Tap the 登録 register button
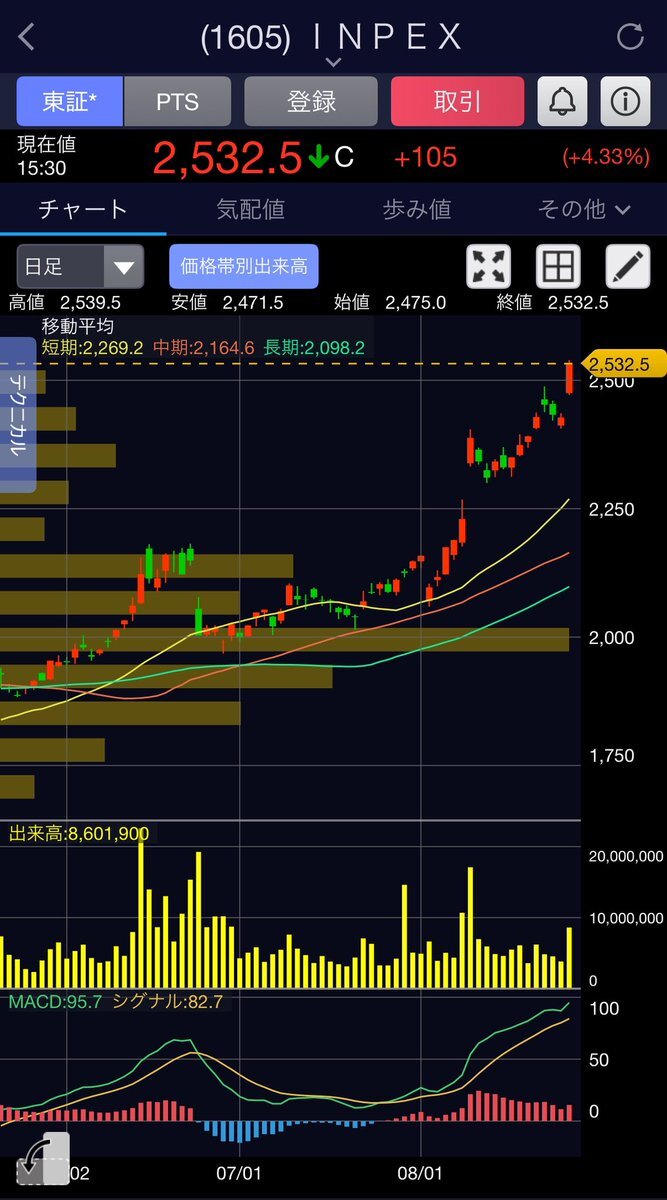 click(311, 101)
